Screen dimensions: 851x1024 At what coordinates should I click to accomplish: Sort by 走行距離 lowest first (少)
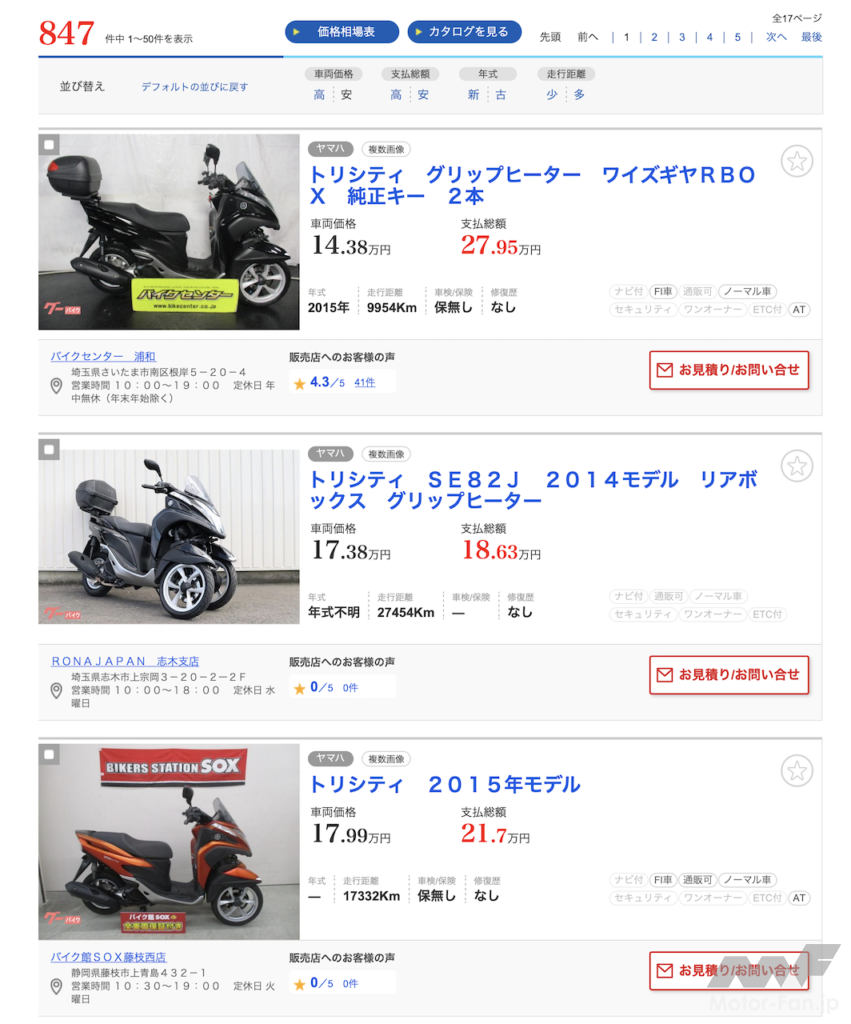tap(552, 95)
